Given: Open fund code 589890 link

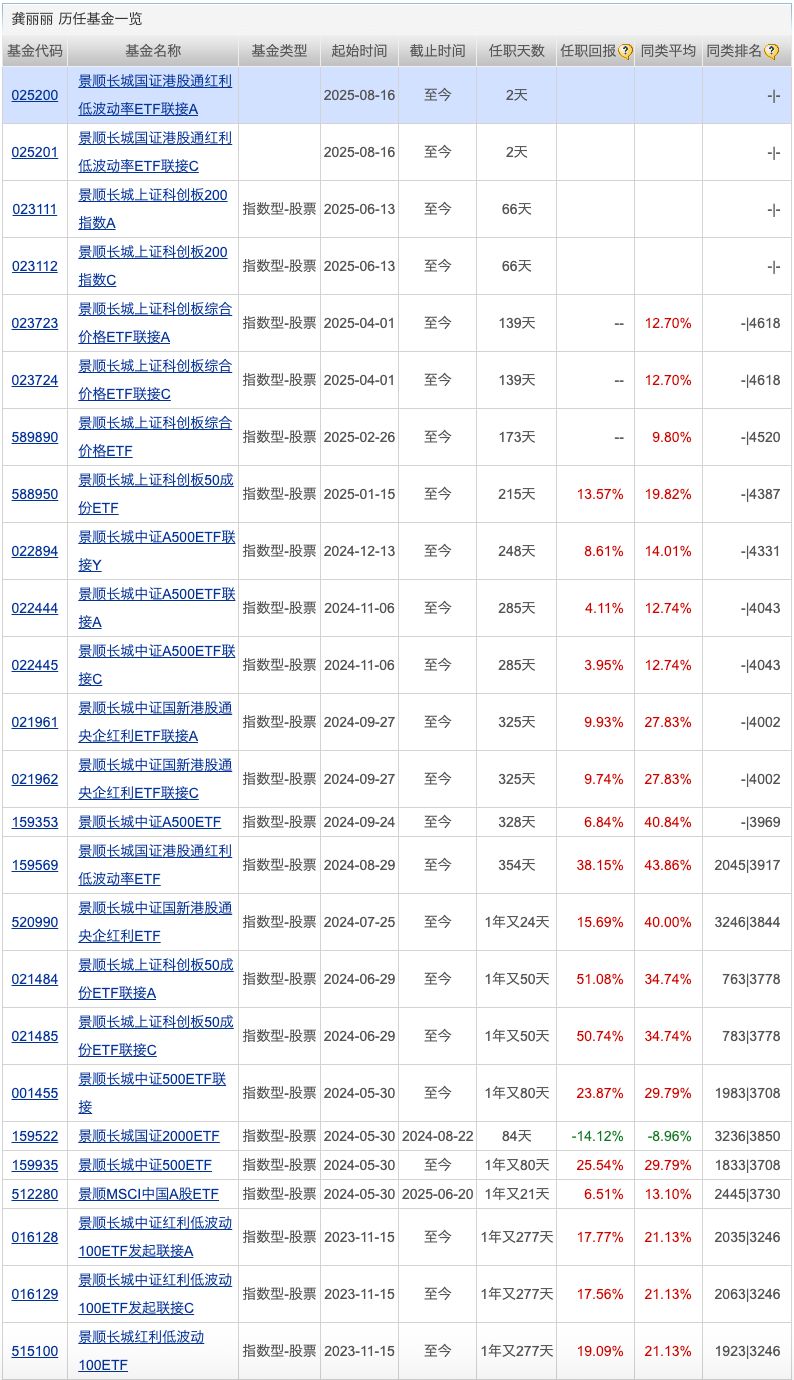Looking at the screenshot, I should [34, 437].
